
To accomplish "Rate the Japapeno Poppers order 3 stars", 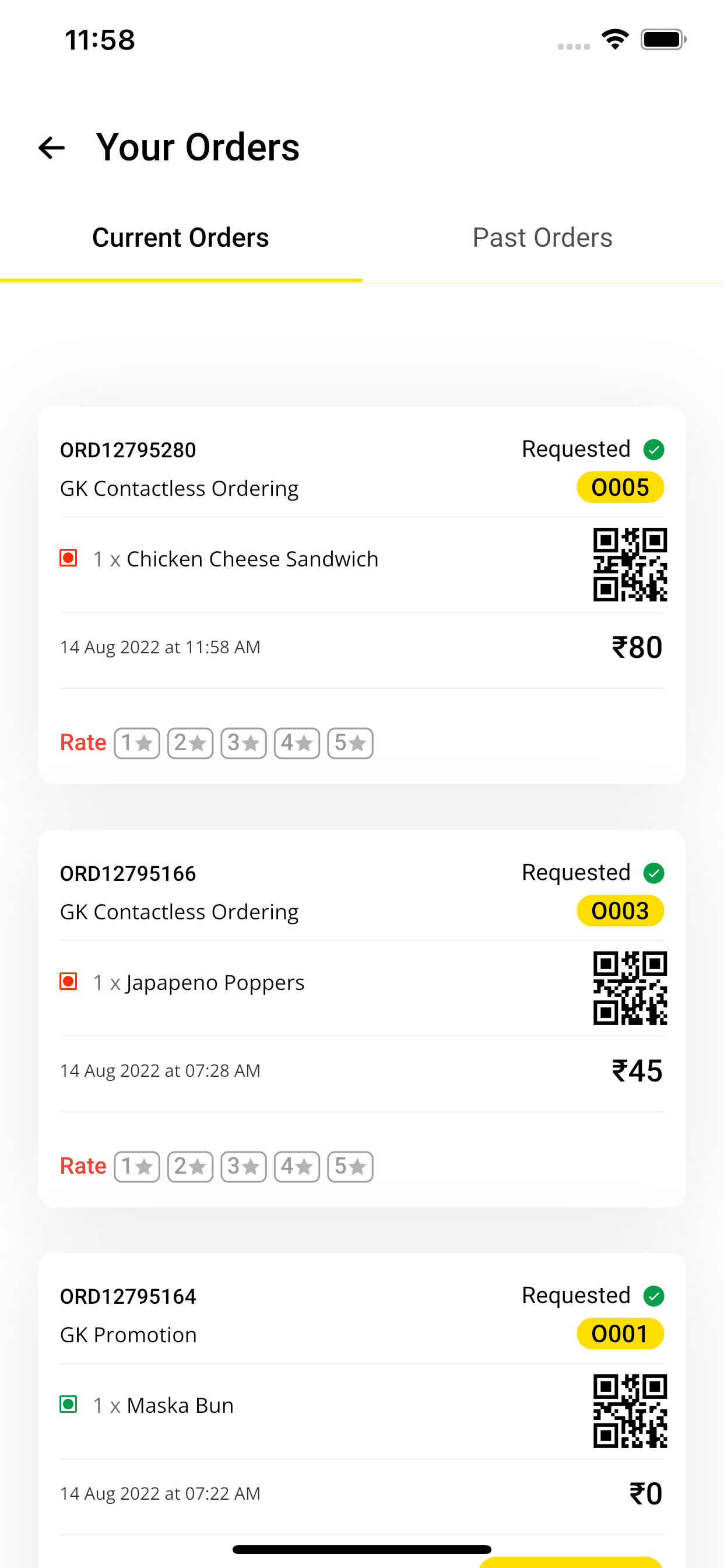I will tap(243, 1167).
